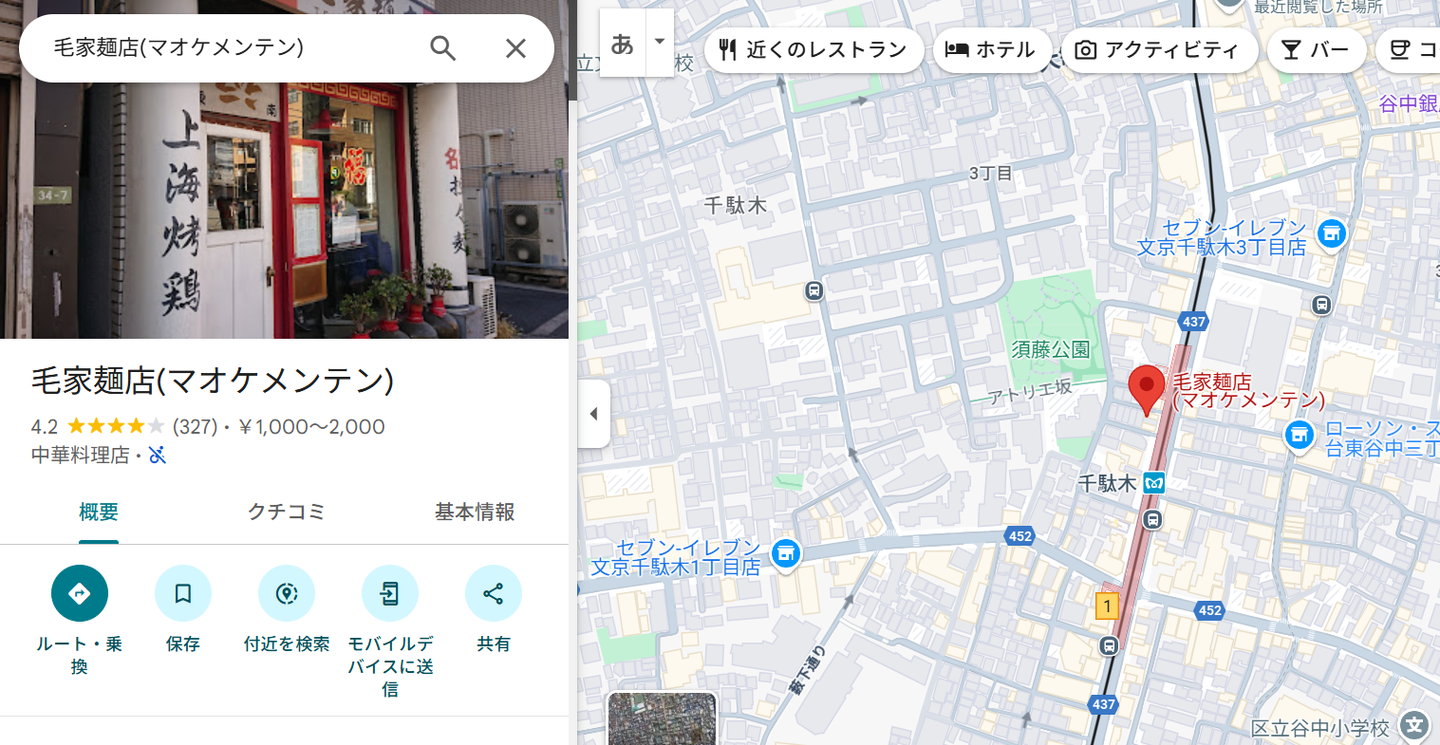This screenshot has height=745, width=1440.
Task: Select the アクティビティ chip
Action: [1158, 50]
